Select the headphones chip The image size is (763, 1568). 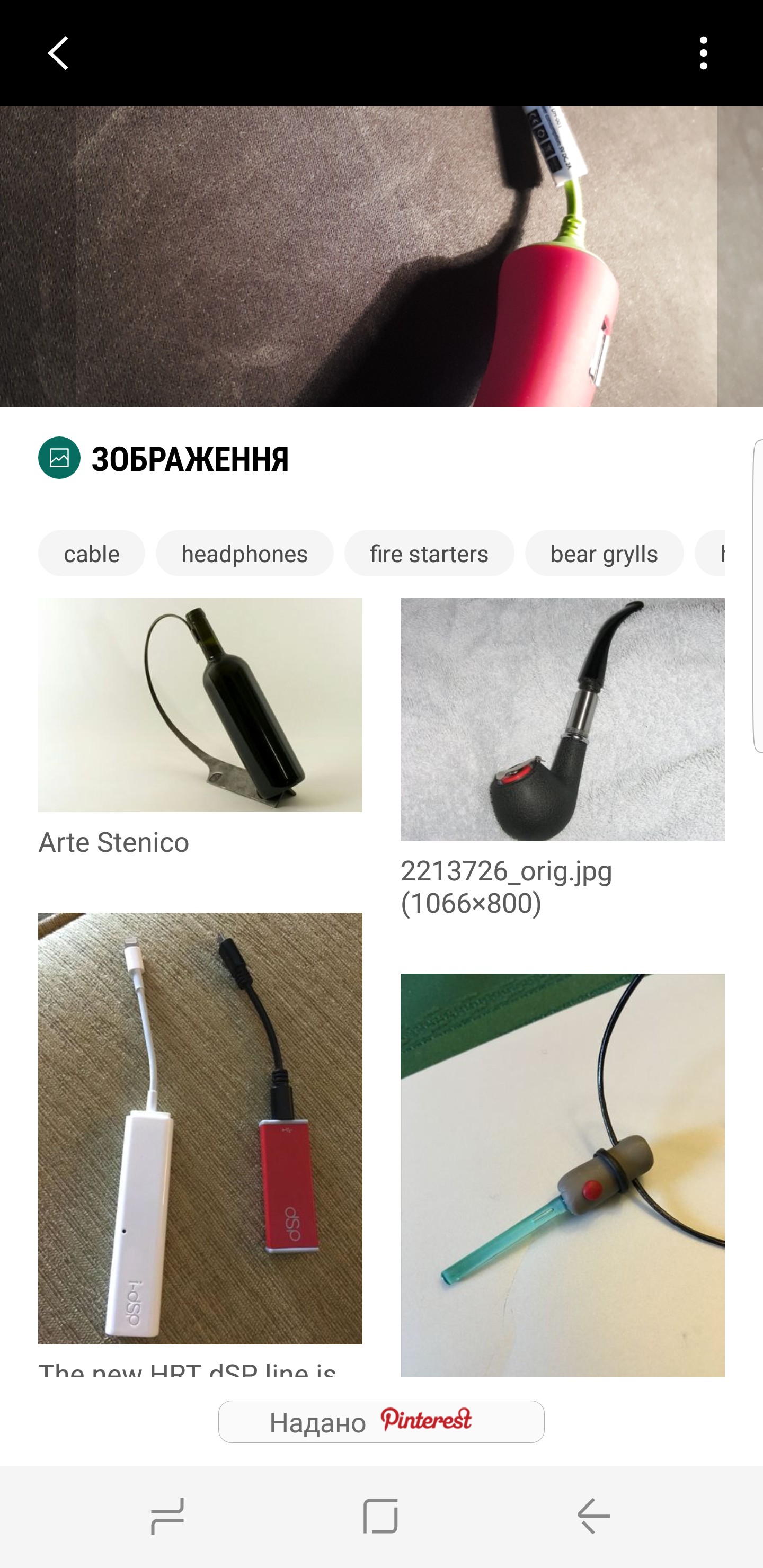[244, 554]
